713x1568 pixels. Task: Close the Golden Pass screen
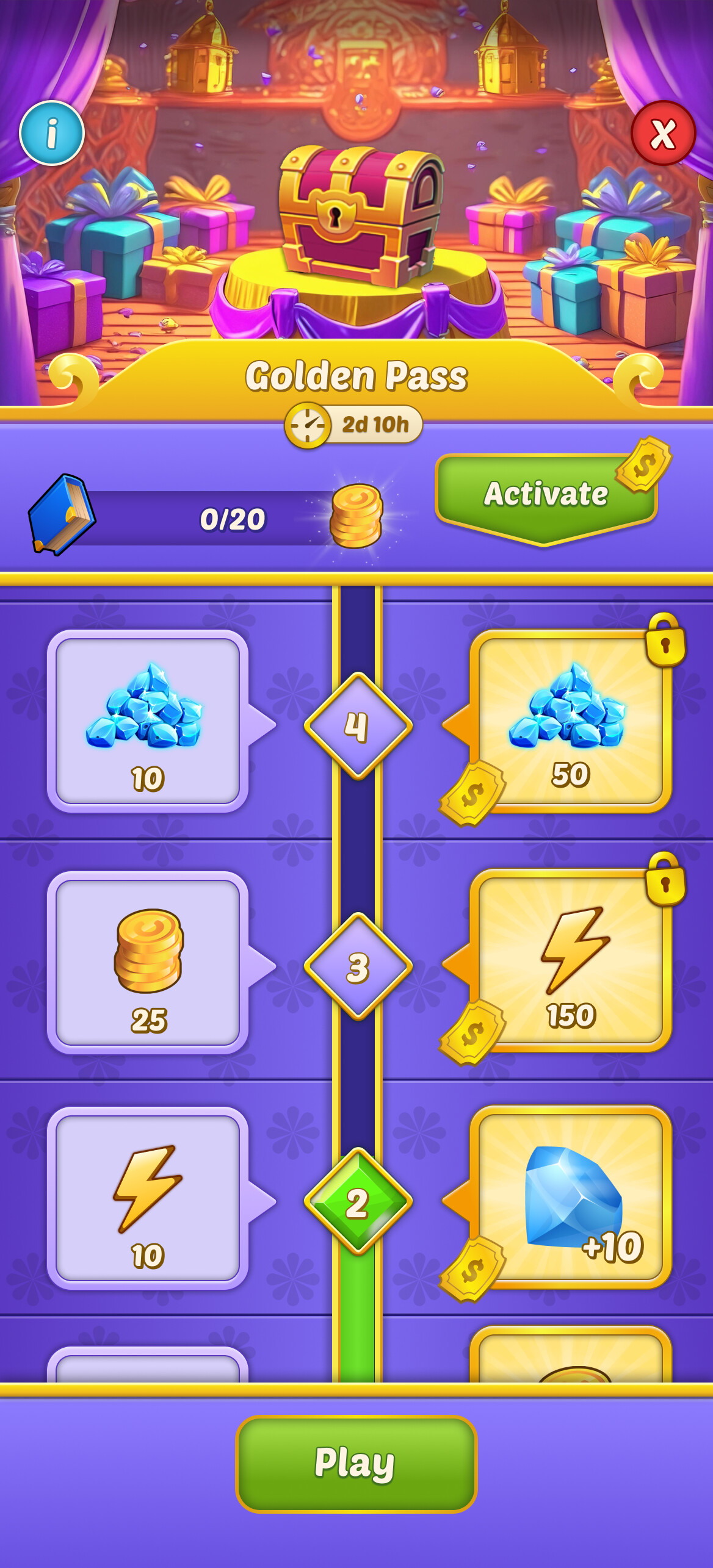(663, 133)
